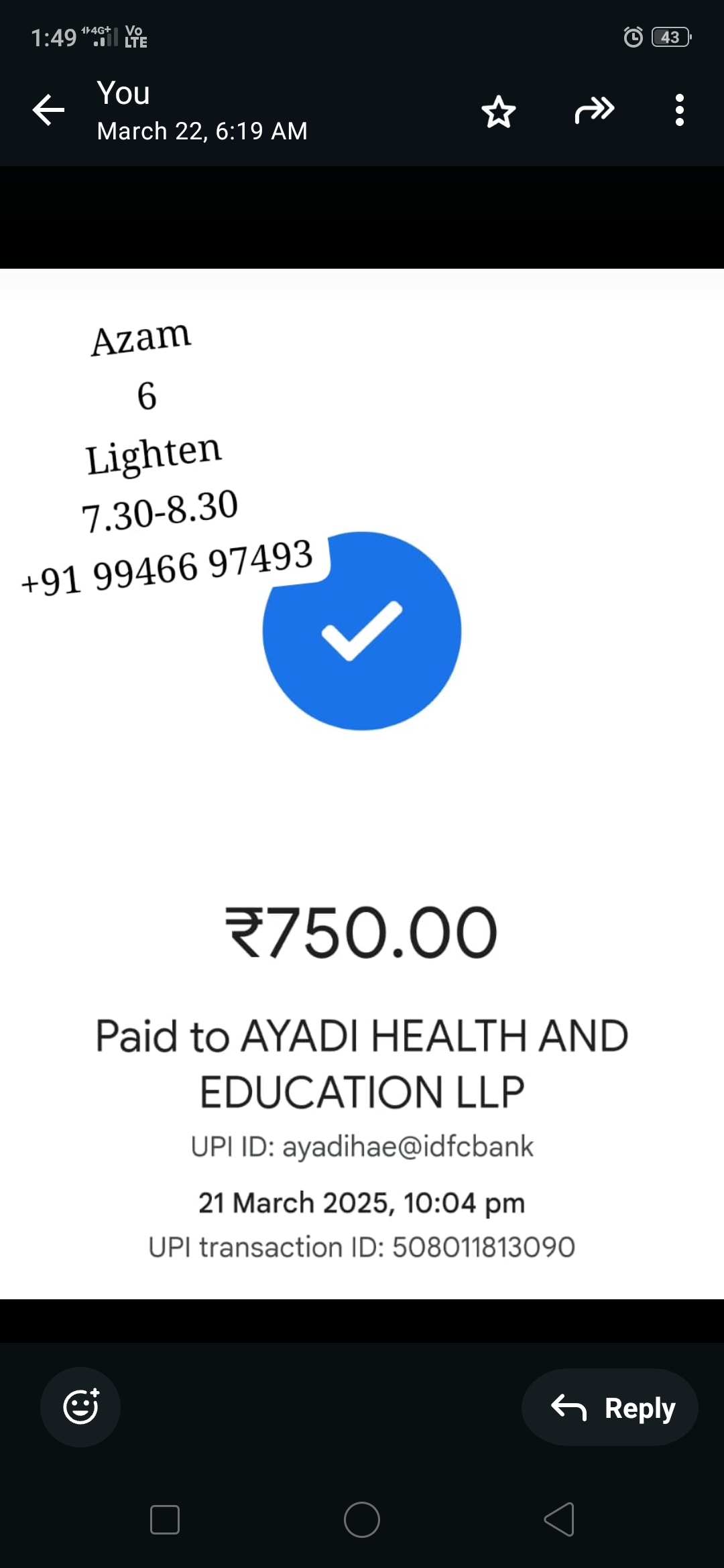The image size is (724, 1568).
Task: Reply to this message
Action: 610,1407
